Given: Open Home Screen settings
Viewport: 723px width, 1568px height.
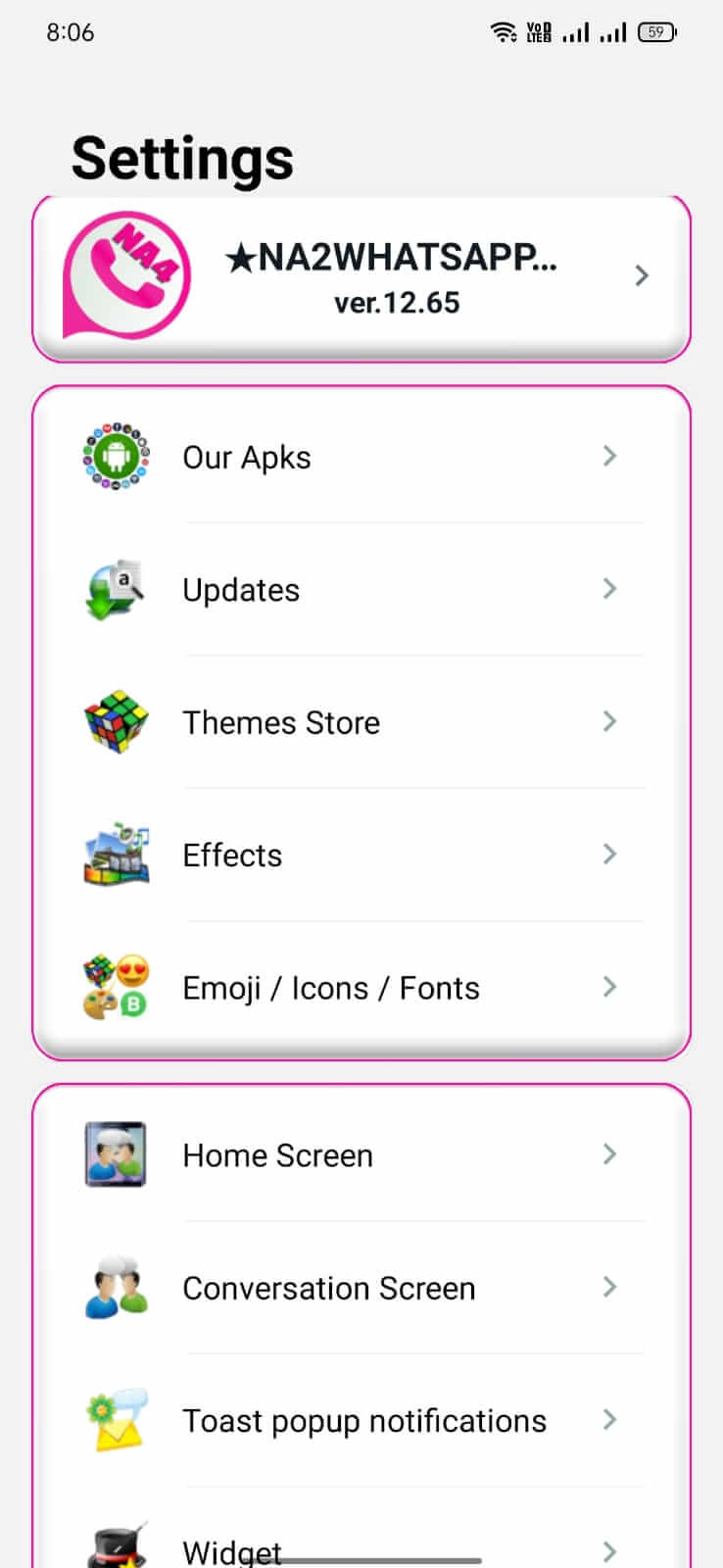Looking at the screenshot, I should [361, 1154].
